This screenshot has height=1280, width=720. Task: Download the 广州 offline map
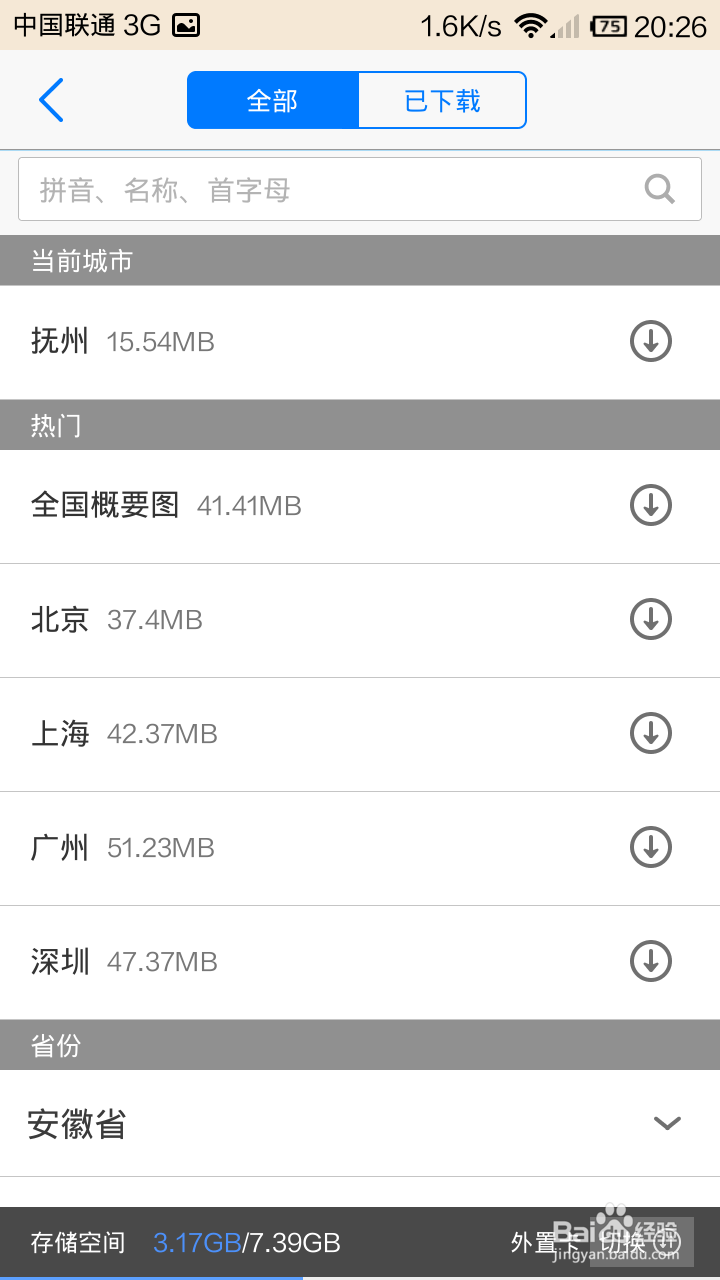click(651, 847)
